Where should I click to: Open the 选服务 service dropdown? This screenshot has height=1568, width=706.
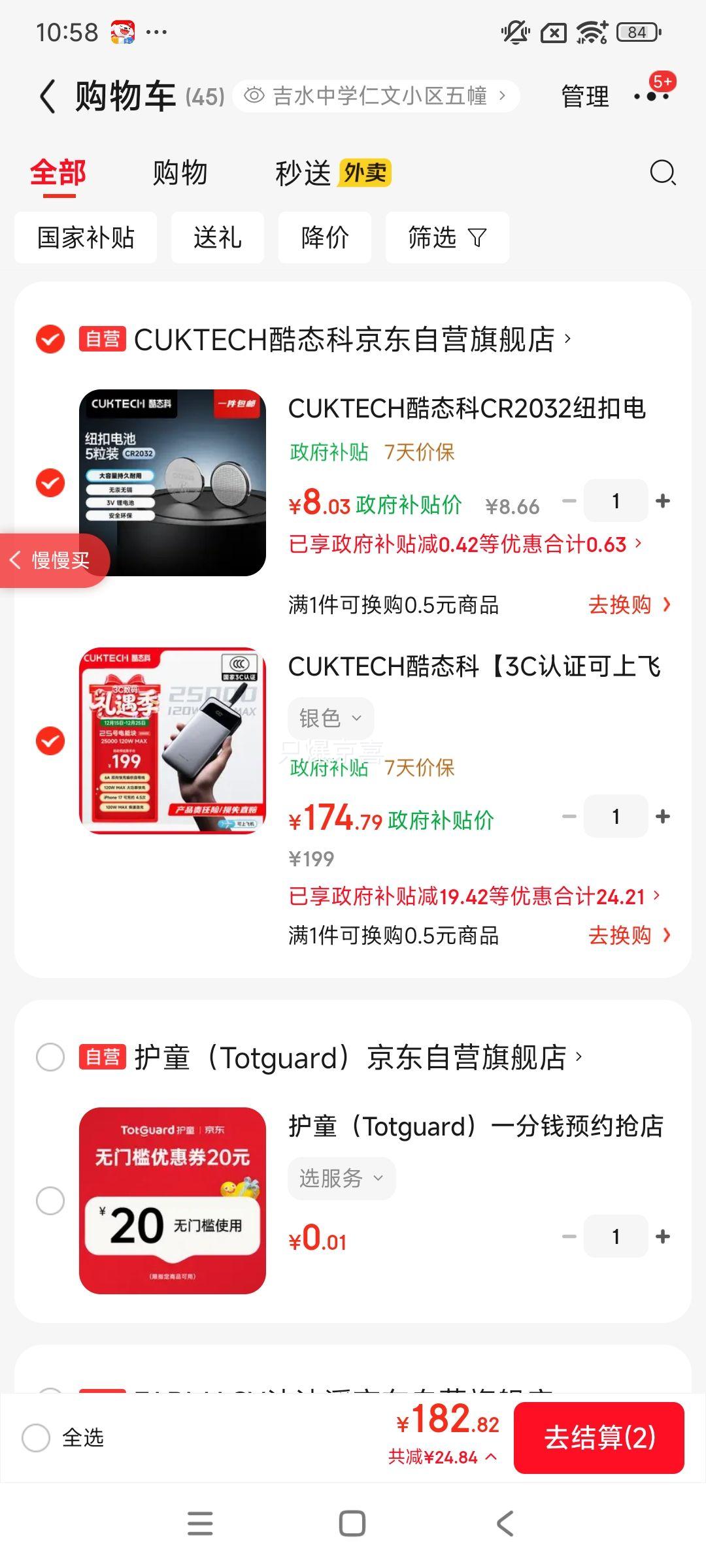click(x=341, y=1178)
